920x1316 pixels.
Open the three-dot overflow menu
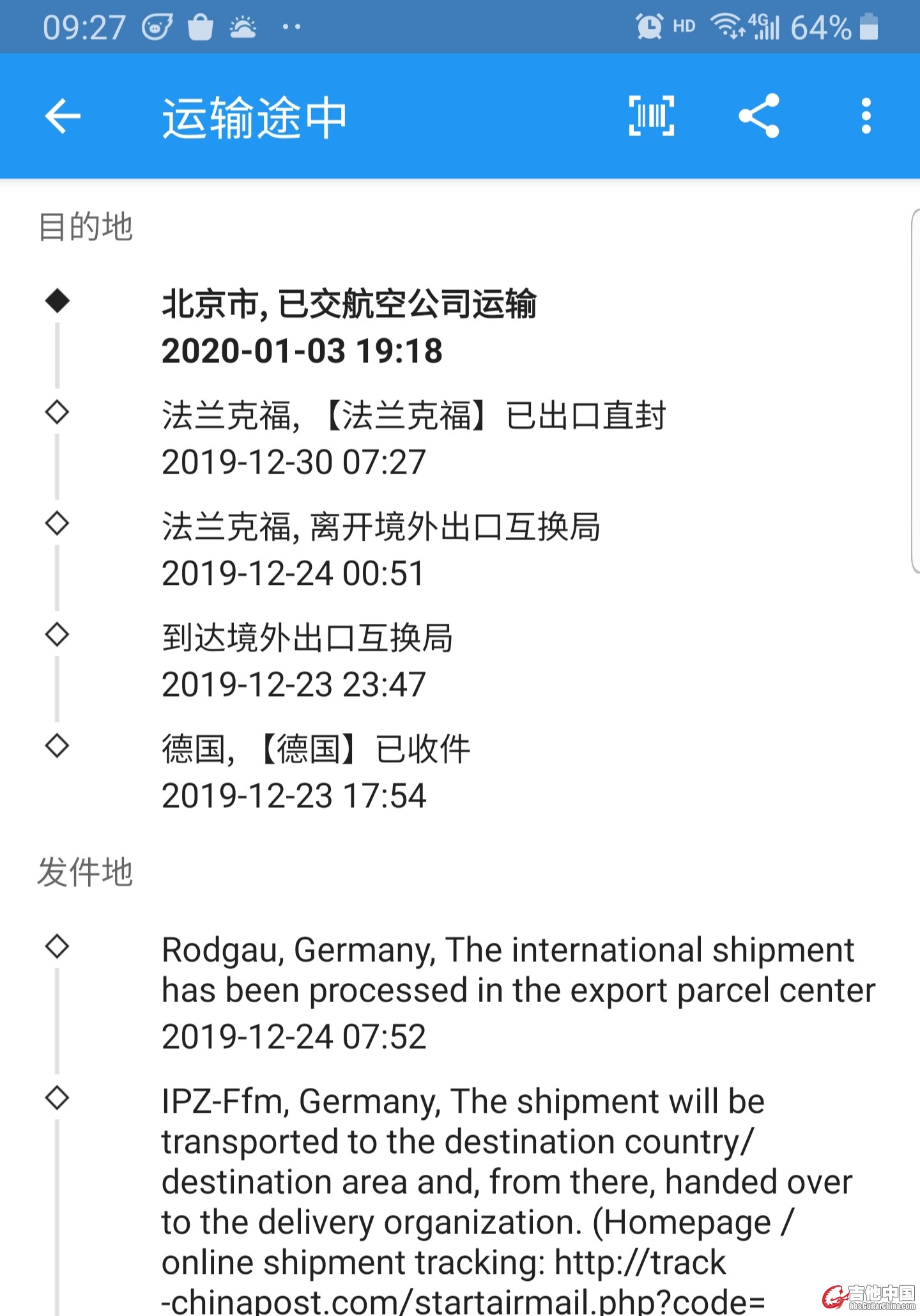[866, 116]
